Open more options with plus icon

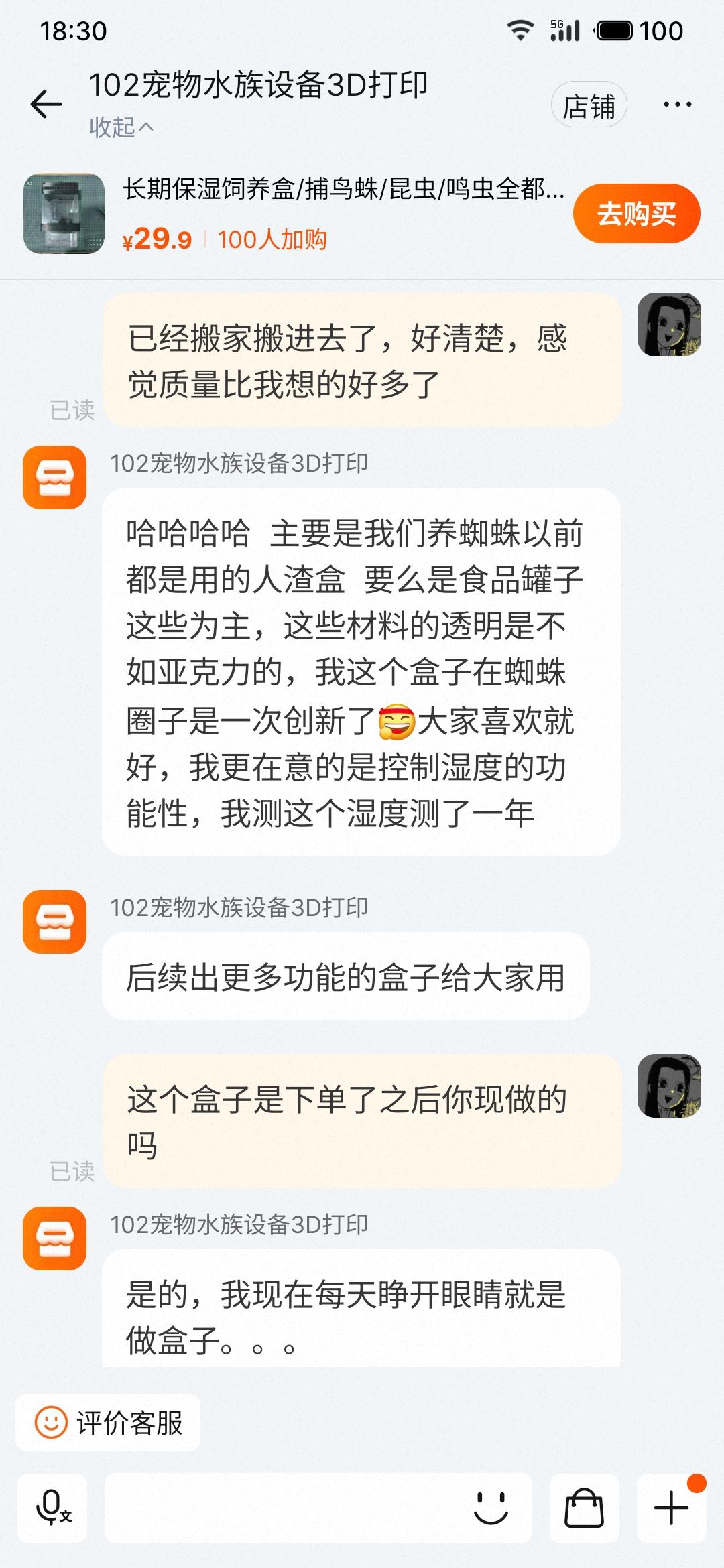pyautogui.click(x=671, y=1508)
